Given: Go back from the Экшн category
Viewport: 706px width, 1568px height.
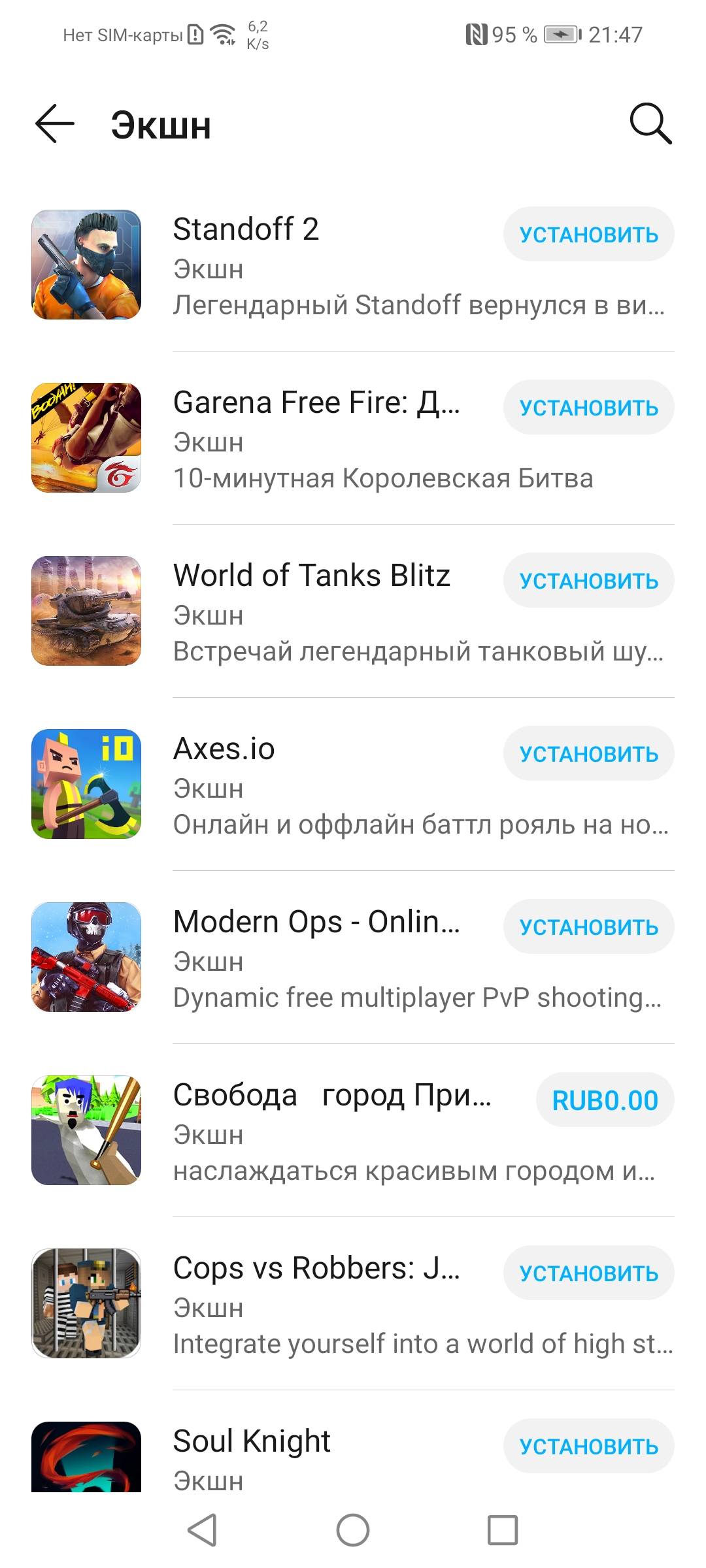Looking at the screenshot, I should point(55,123).
